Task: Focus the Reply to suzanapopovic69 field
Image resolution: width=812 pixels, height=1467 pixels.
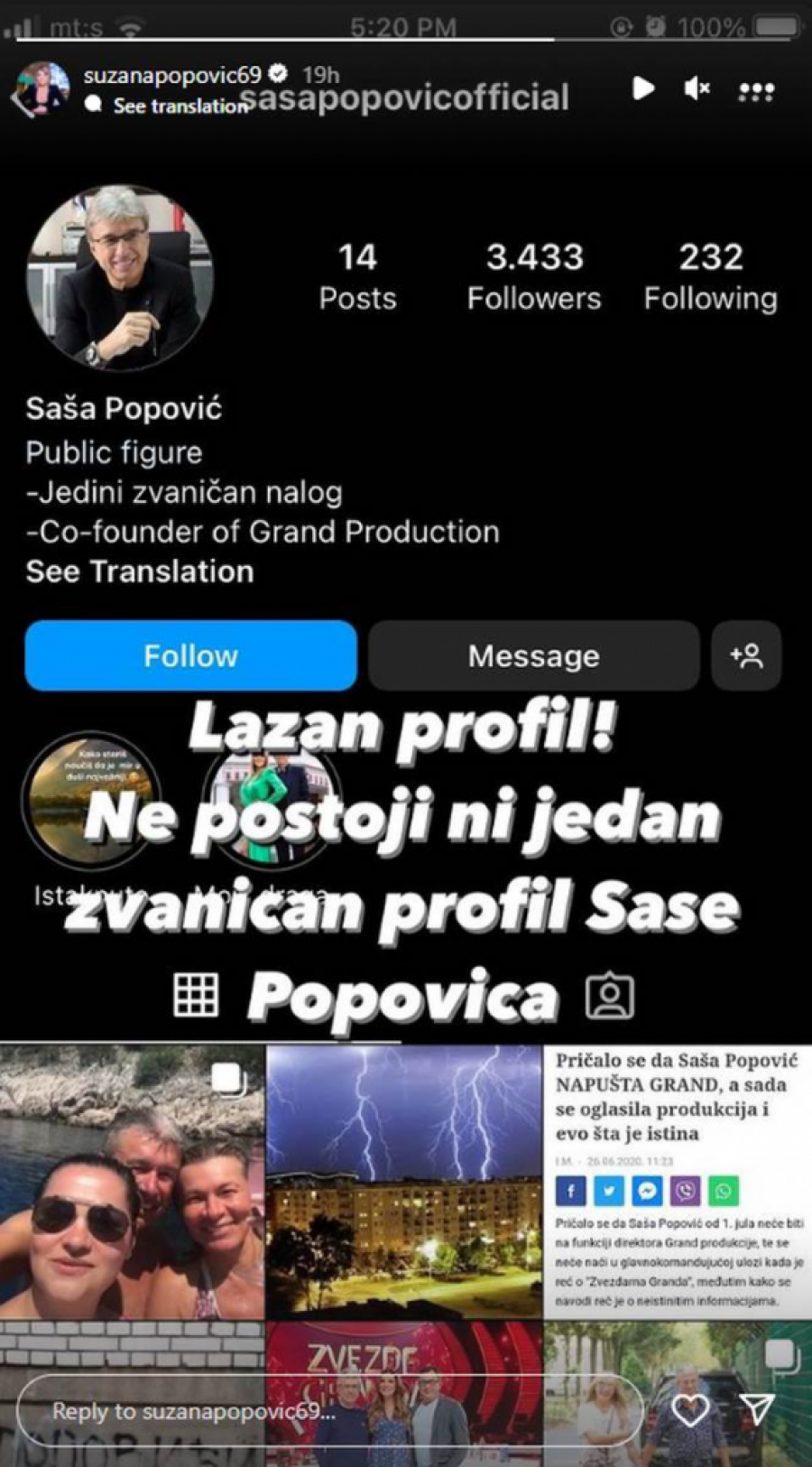Action: (x=329, y=1410)
